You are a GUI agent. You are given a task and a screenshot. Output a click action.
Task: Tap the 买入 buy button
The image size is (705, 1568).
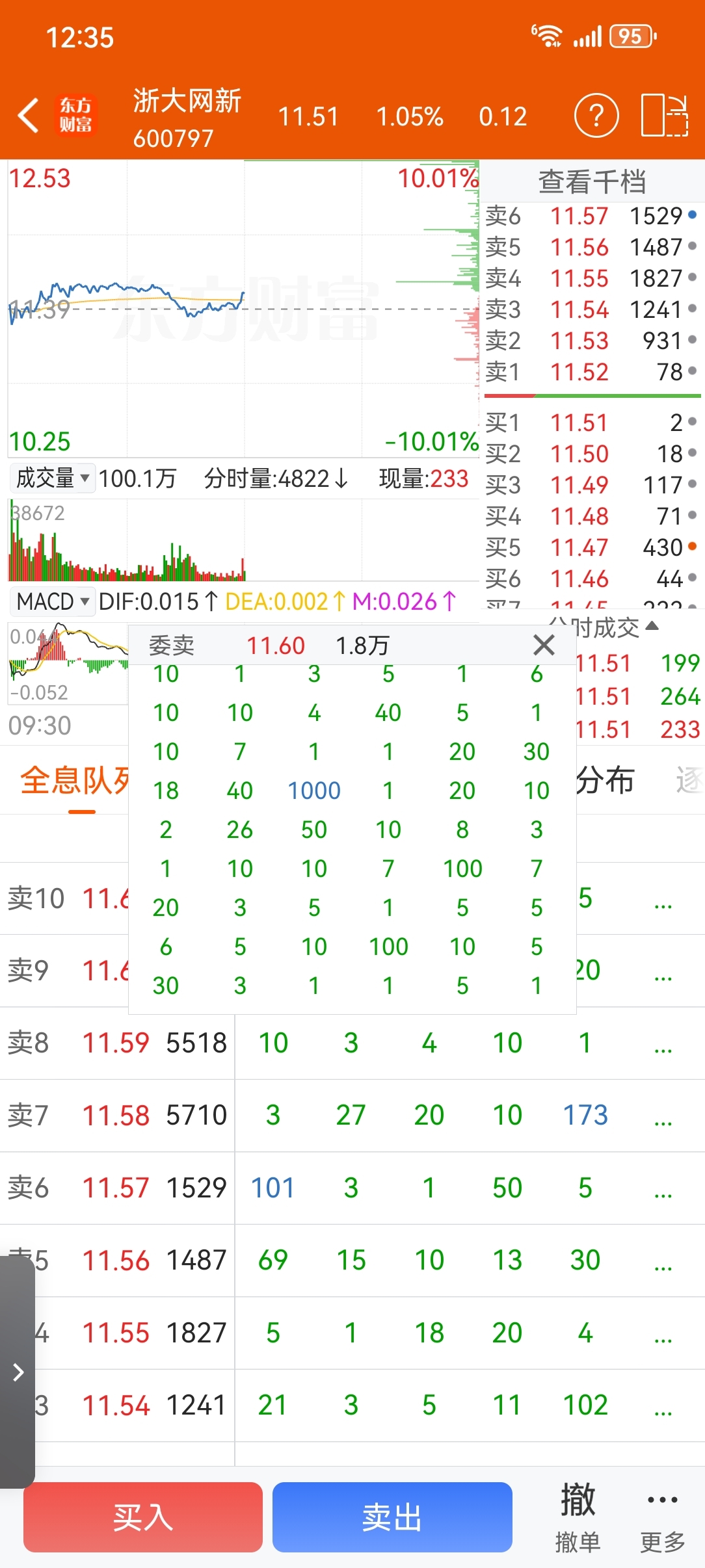coord(143,1517)
